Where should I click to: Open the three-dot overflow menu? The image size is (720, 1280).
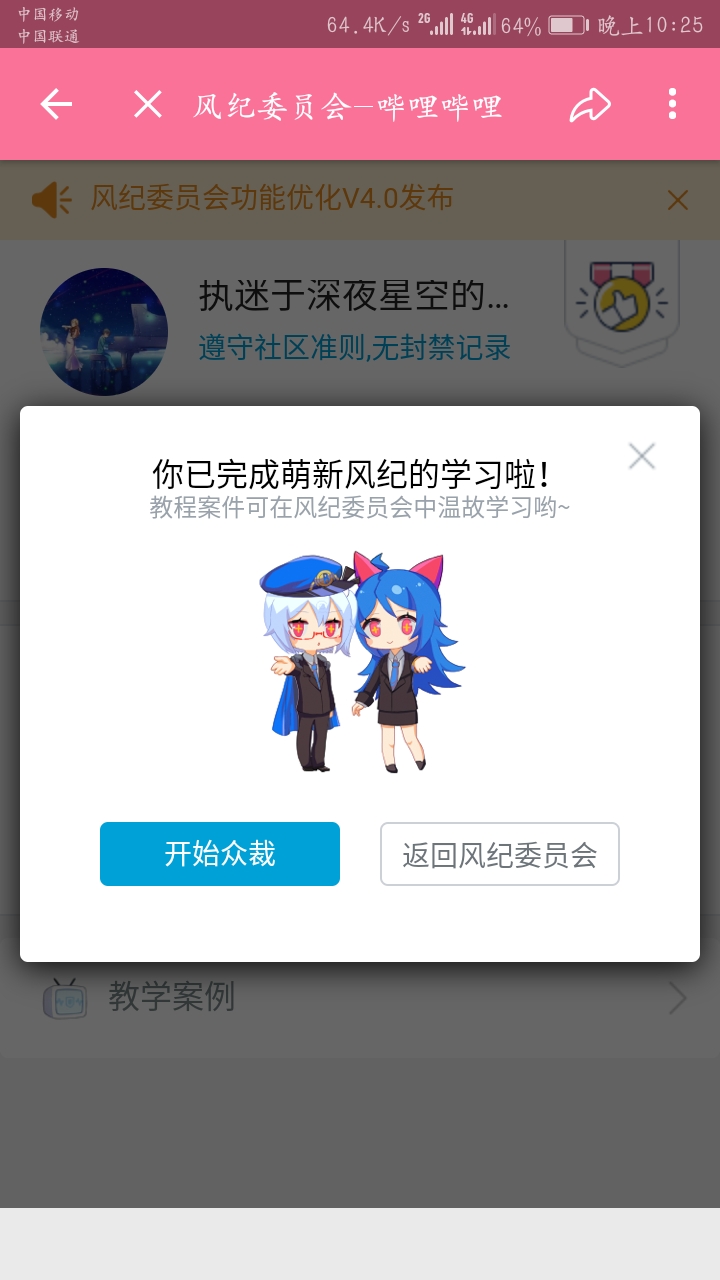tap(672, 104)
